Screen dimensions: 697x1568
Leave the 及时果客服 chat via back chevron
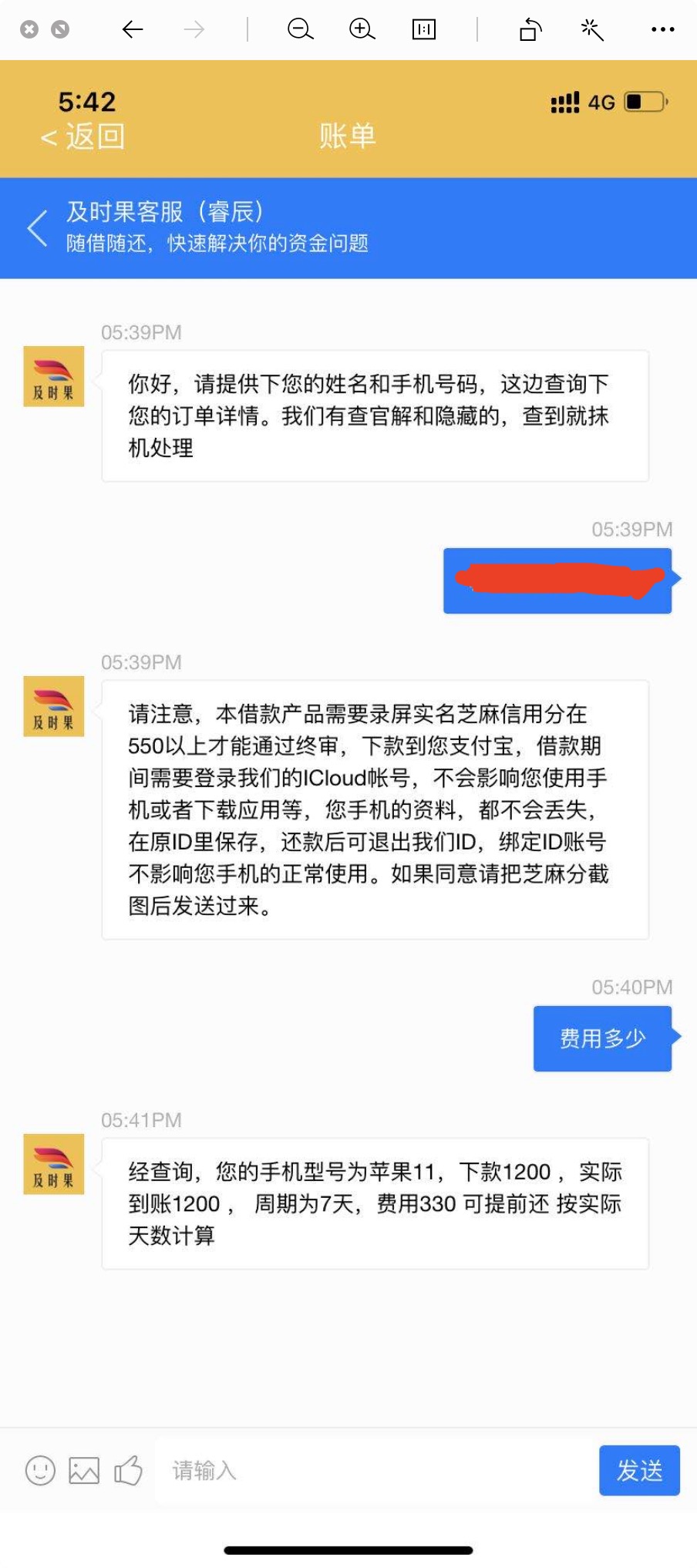coord(37,228)
